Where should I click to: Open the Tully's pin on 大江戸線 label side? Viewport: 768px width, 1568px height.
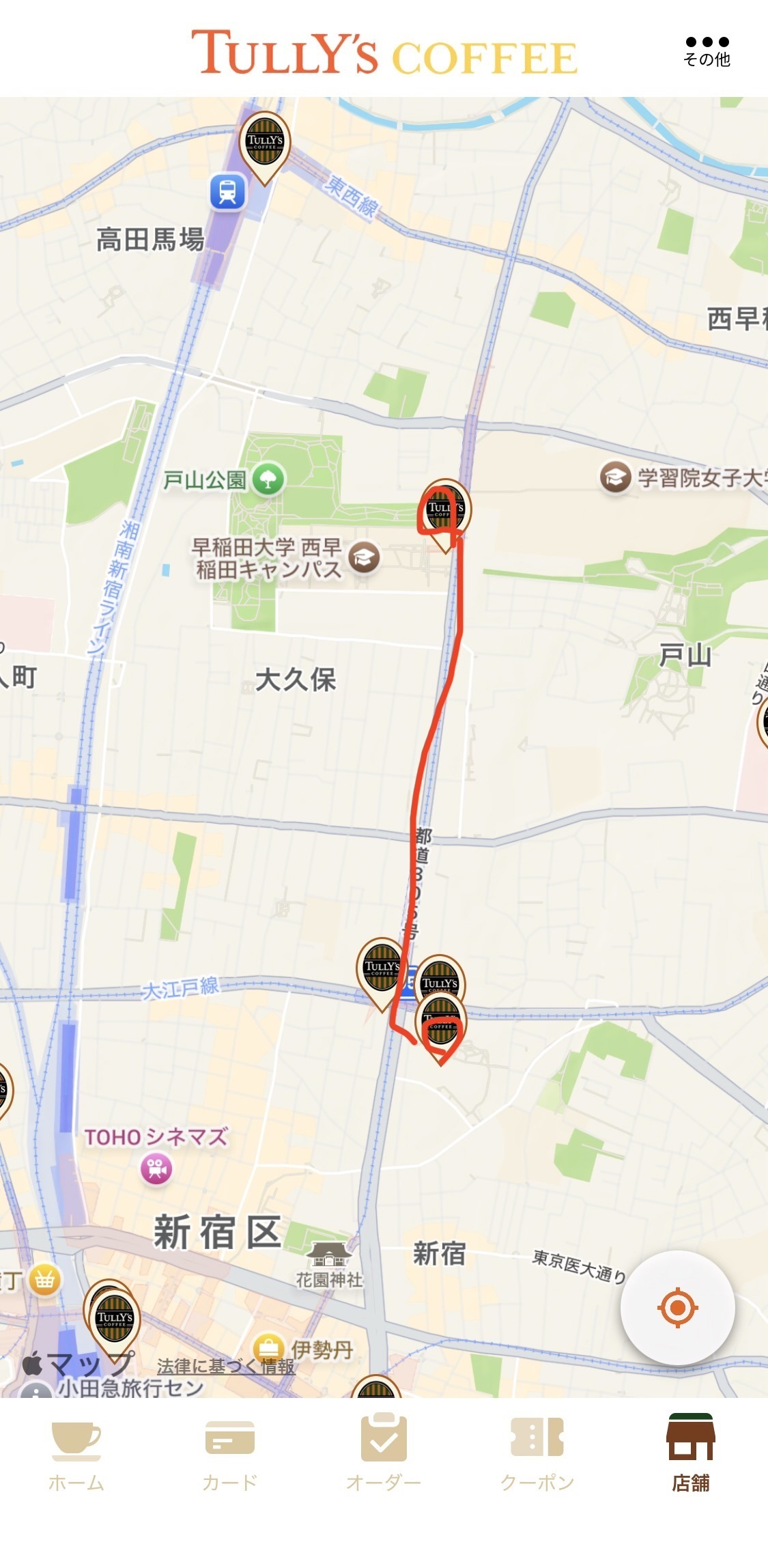pyautogui.click(x=380, y=966)
